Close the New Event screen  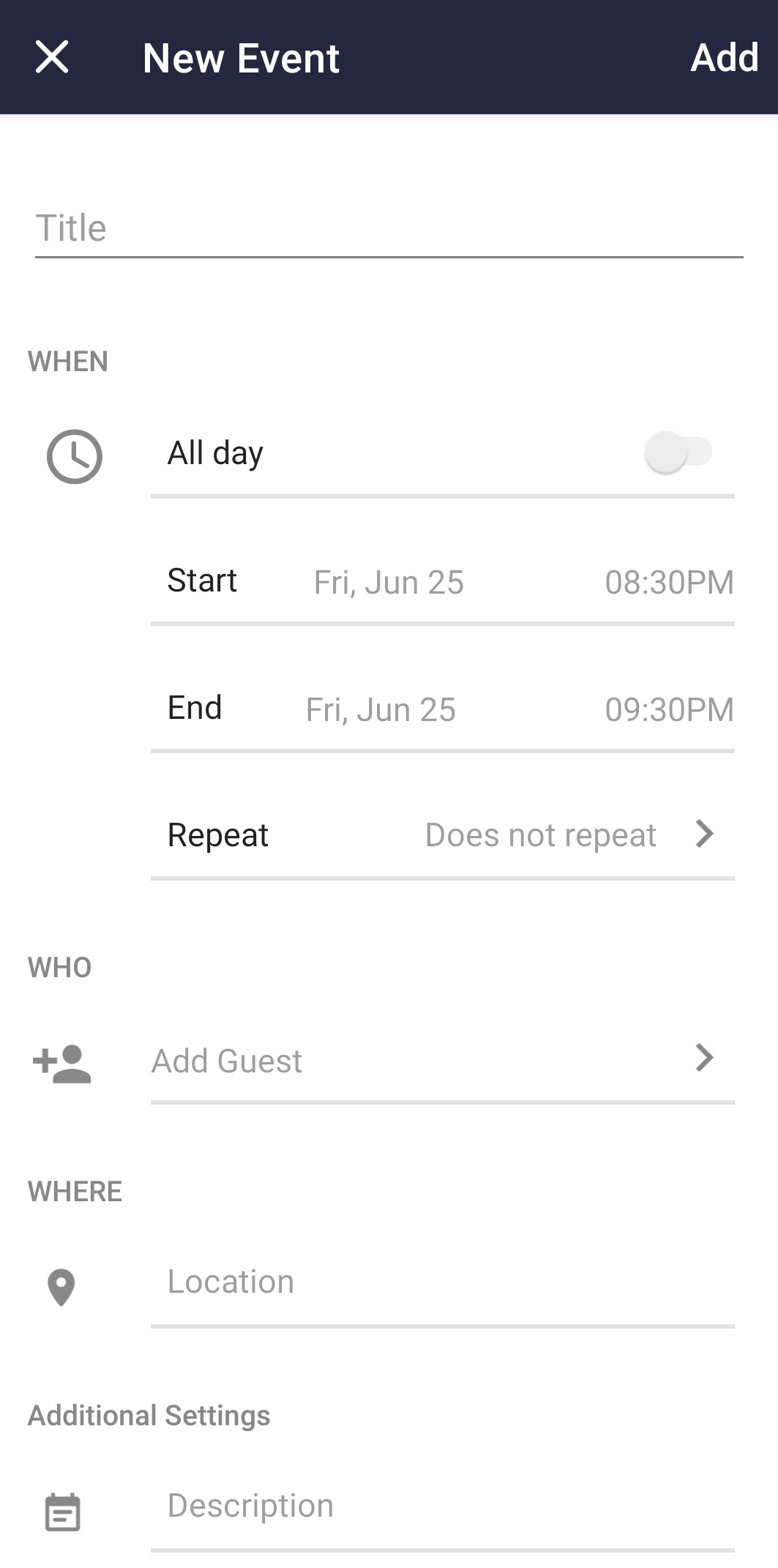[x=52, y=57]
